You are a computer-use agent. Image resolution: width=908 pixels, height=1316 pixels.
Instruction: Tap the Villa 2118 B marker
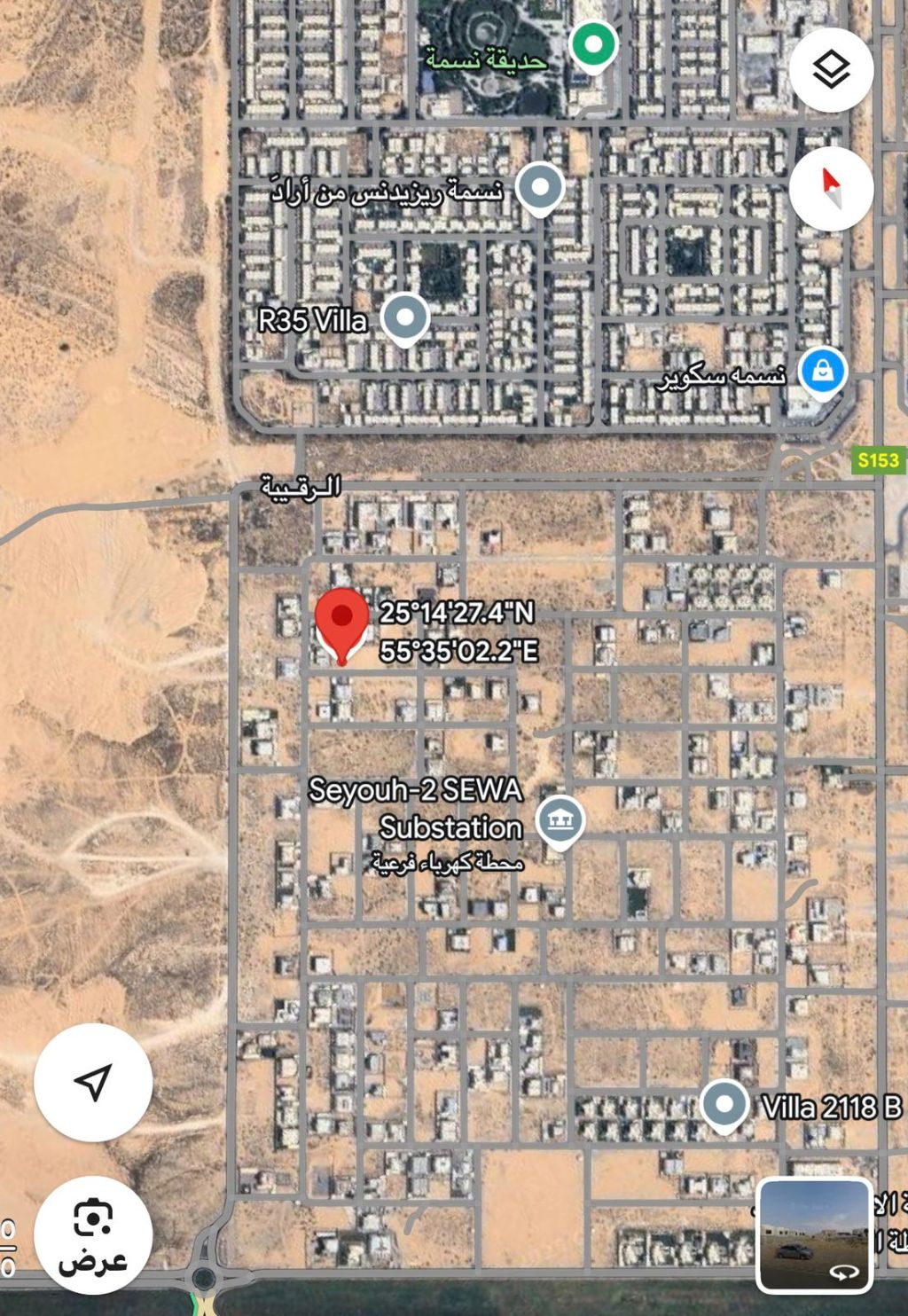pyautogui.click(x=724, y=1105)
